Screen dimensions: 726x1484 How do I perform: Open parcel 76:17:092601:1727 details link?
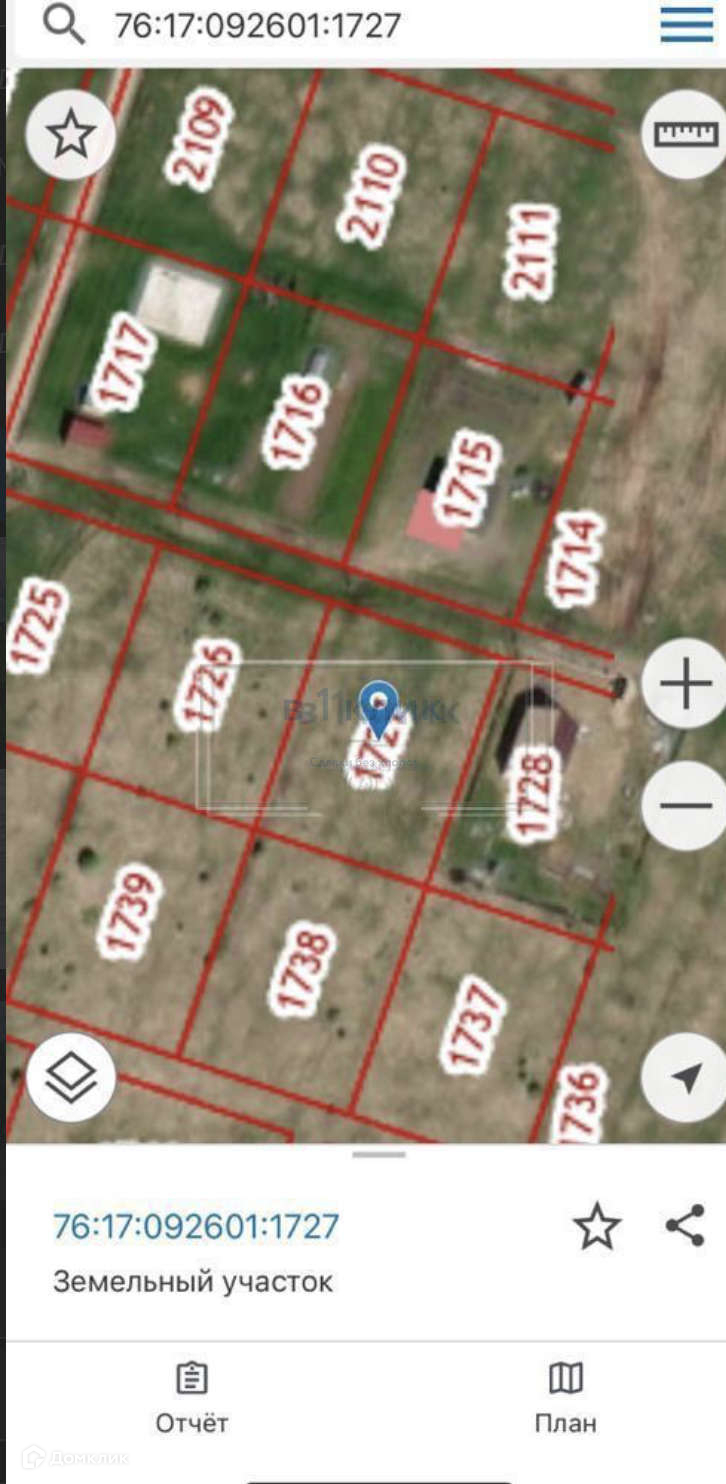click(196, 1226)
